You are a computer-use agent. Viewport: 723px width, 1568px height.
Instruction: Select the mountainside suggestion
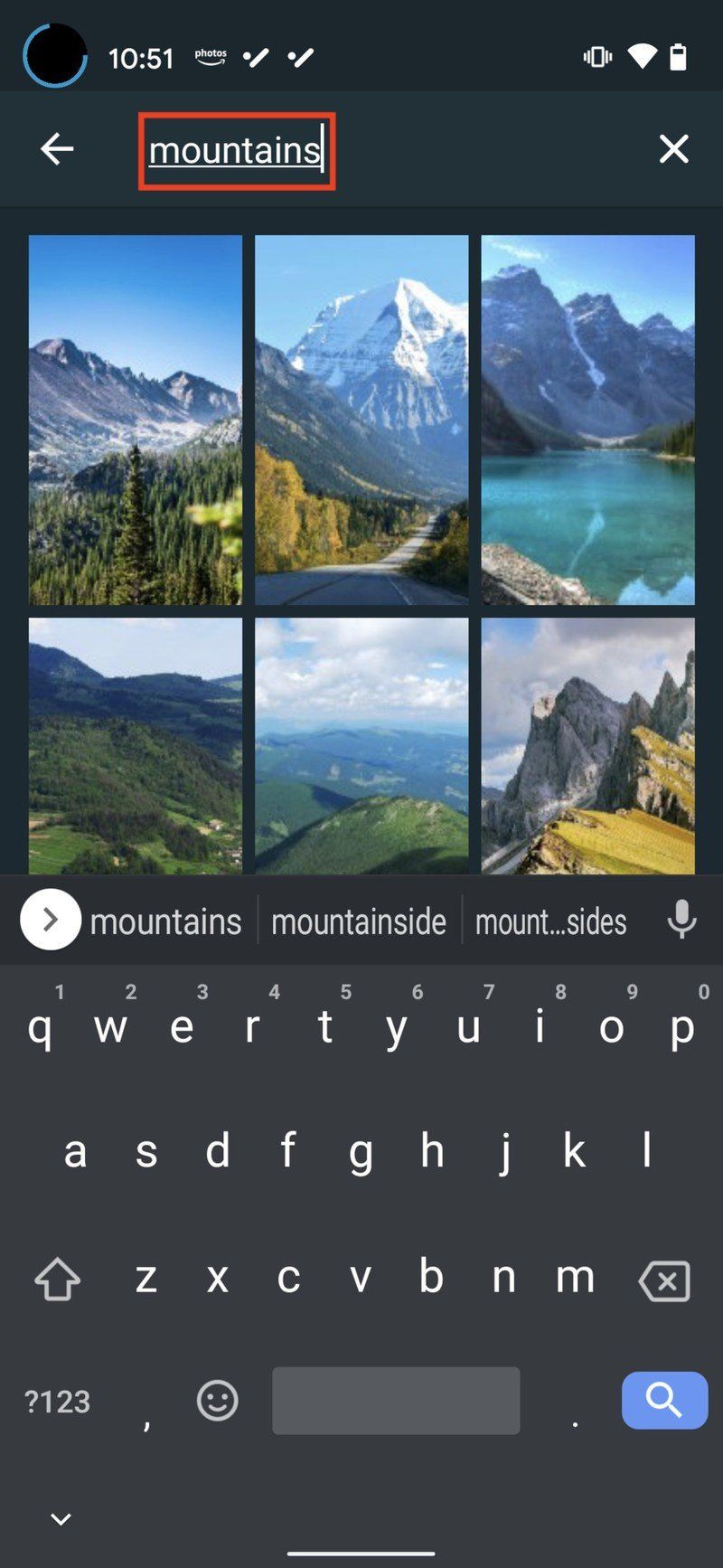359,920
